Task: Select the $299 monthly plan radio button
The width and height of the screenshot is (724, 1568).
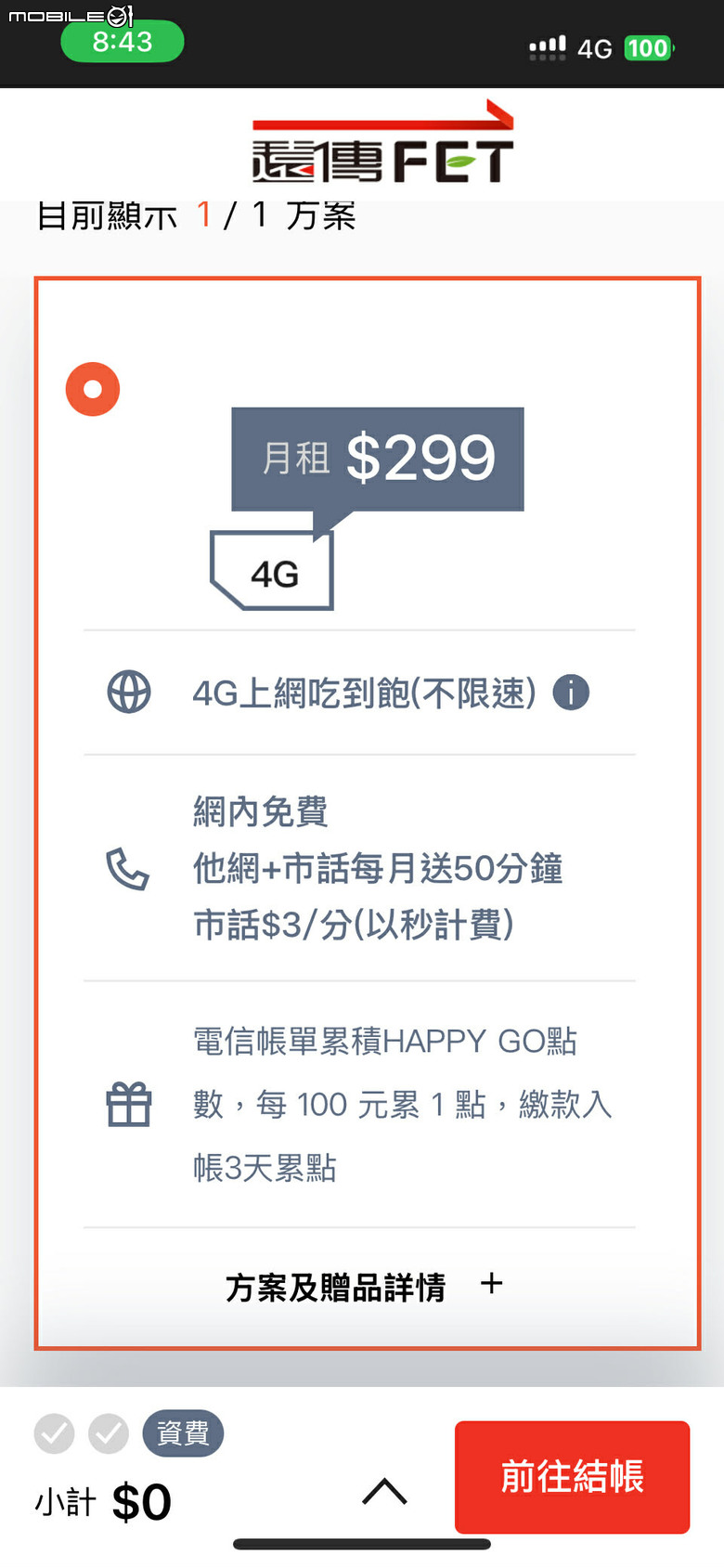Action: tap(93, 389)
